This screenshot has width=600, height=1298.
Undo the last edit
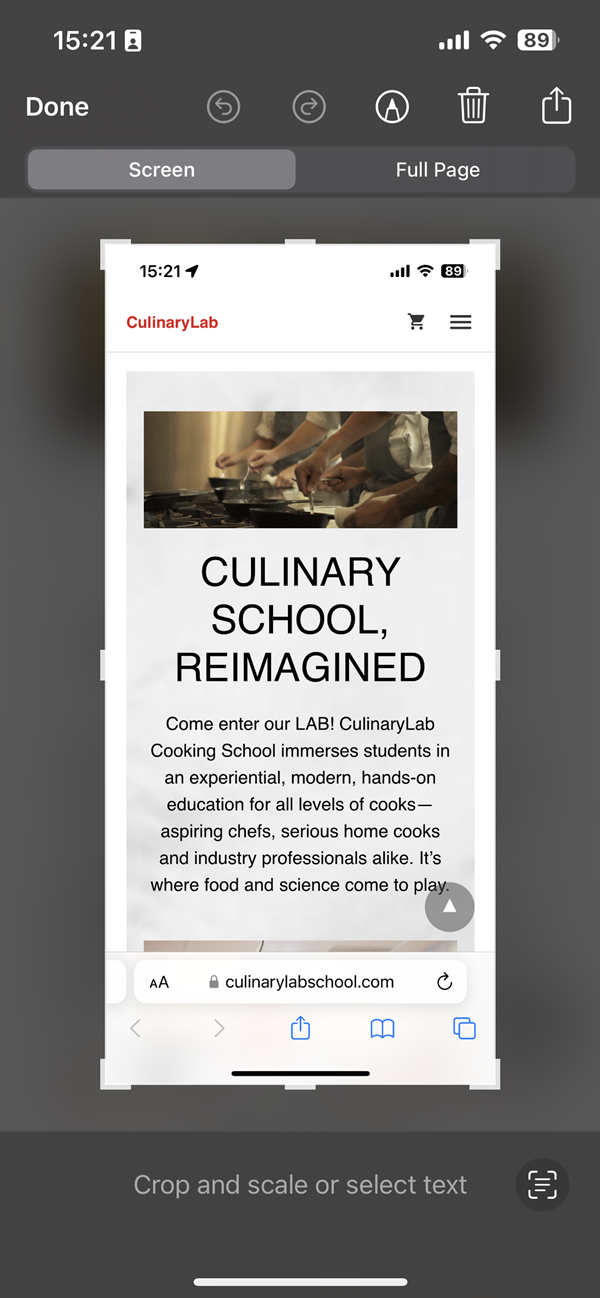coord(224,107)
